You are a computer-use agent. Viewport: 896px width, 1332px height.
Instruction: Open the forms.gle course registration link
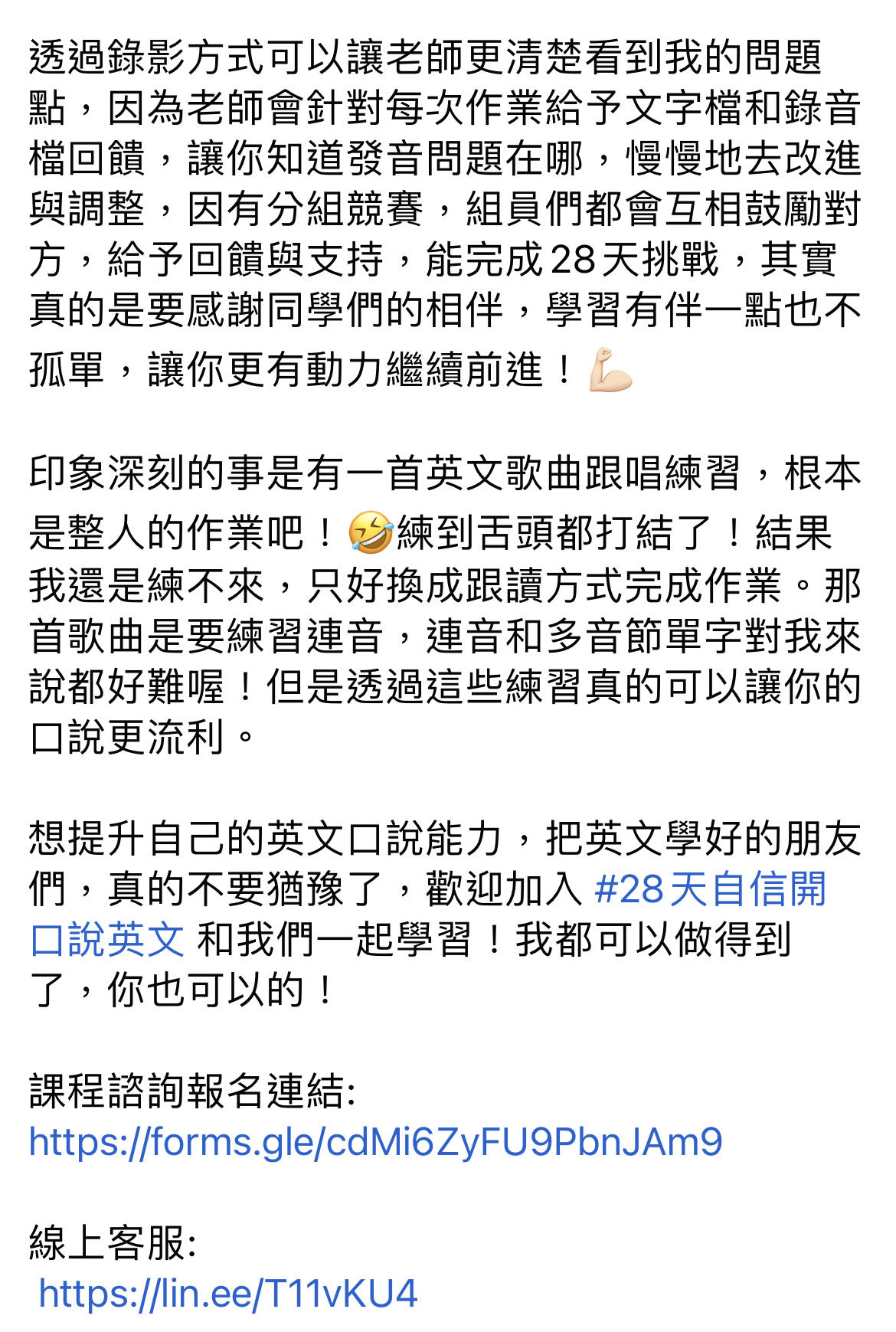click(x=375, y=1142)
